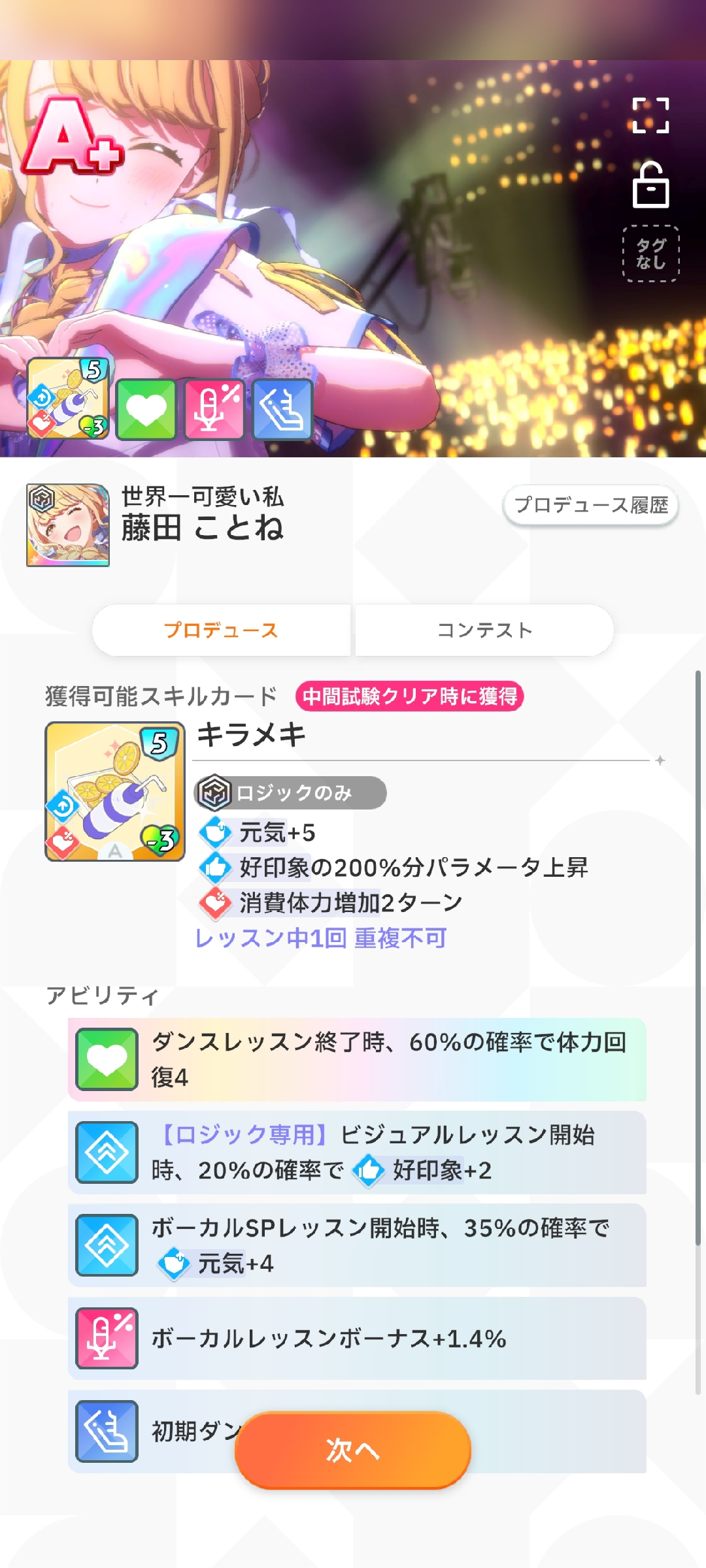Expand the card image to fullscreen
This screenshot has height=1568, width=706.
click(650, 116)
